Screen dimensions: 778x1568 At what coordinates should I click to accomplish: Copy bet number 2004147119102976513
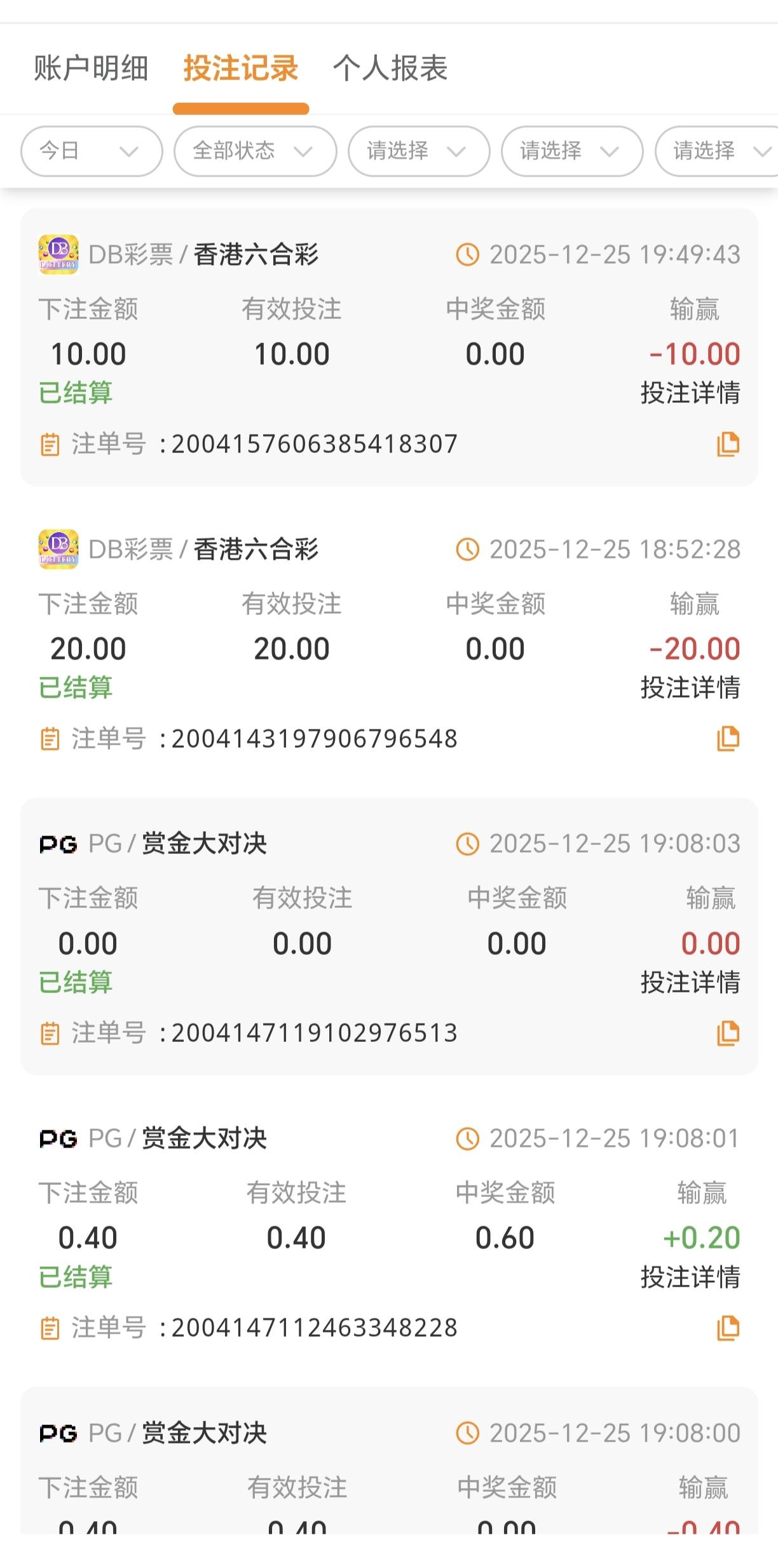[728, 1034]
